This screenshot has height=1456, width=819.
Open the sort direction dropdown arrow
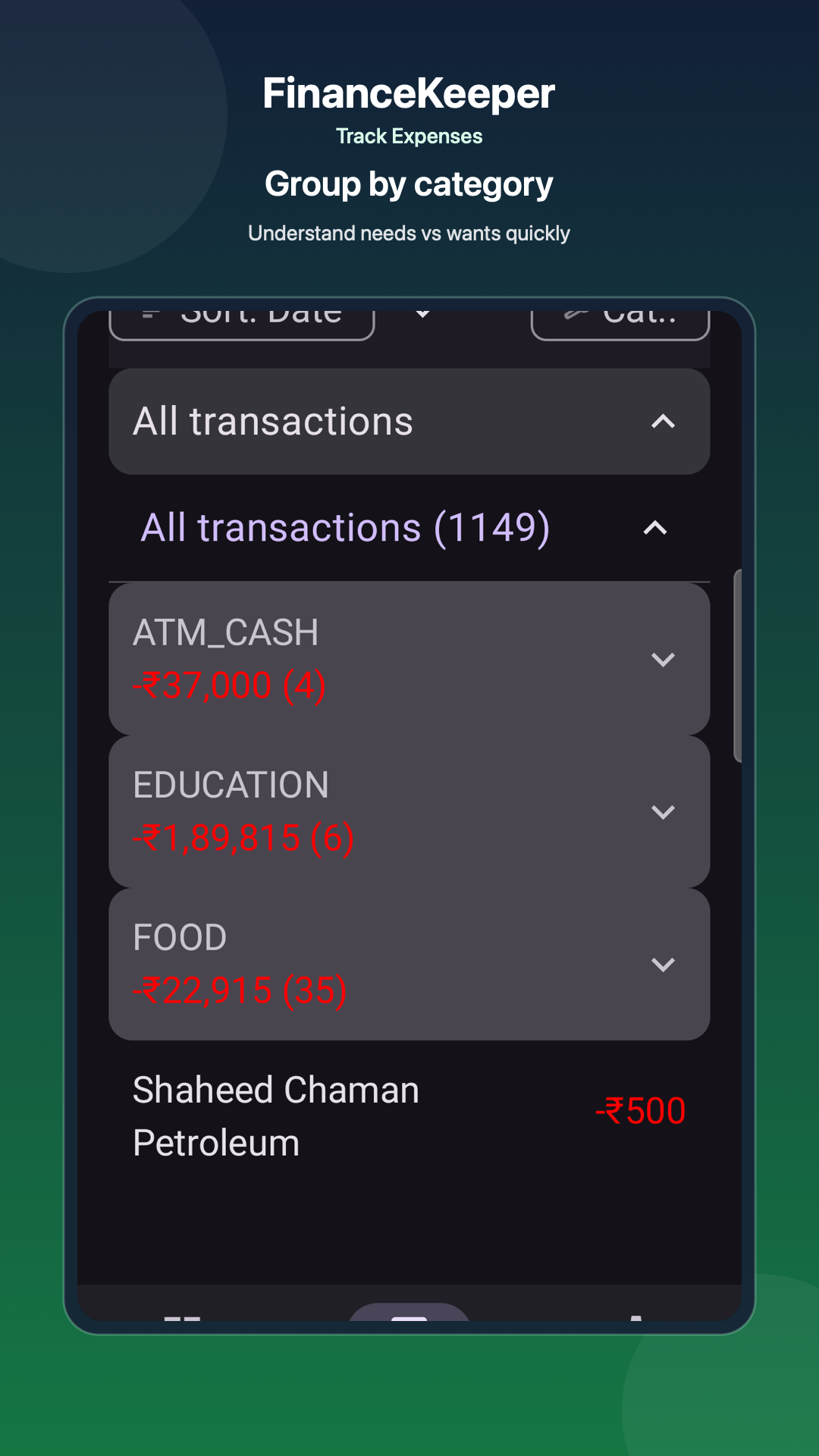(x=423, y=315)
